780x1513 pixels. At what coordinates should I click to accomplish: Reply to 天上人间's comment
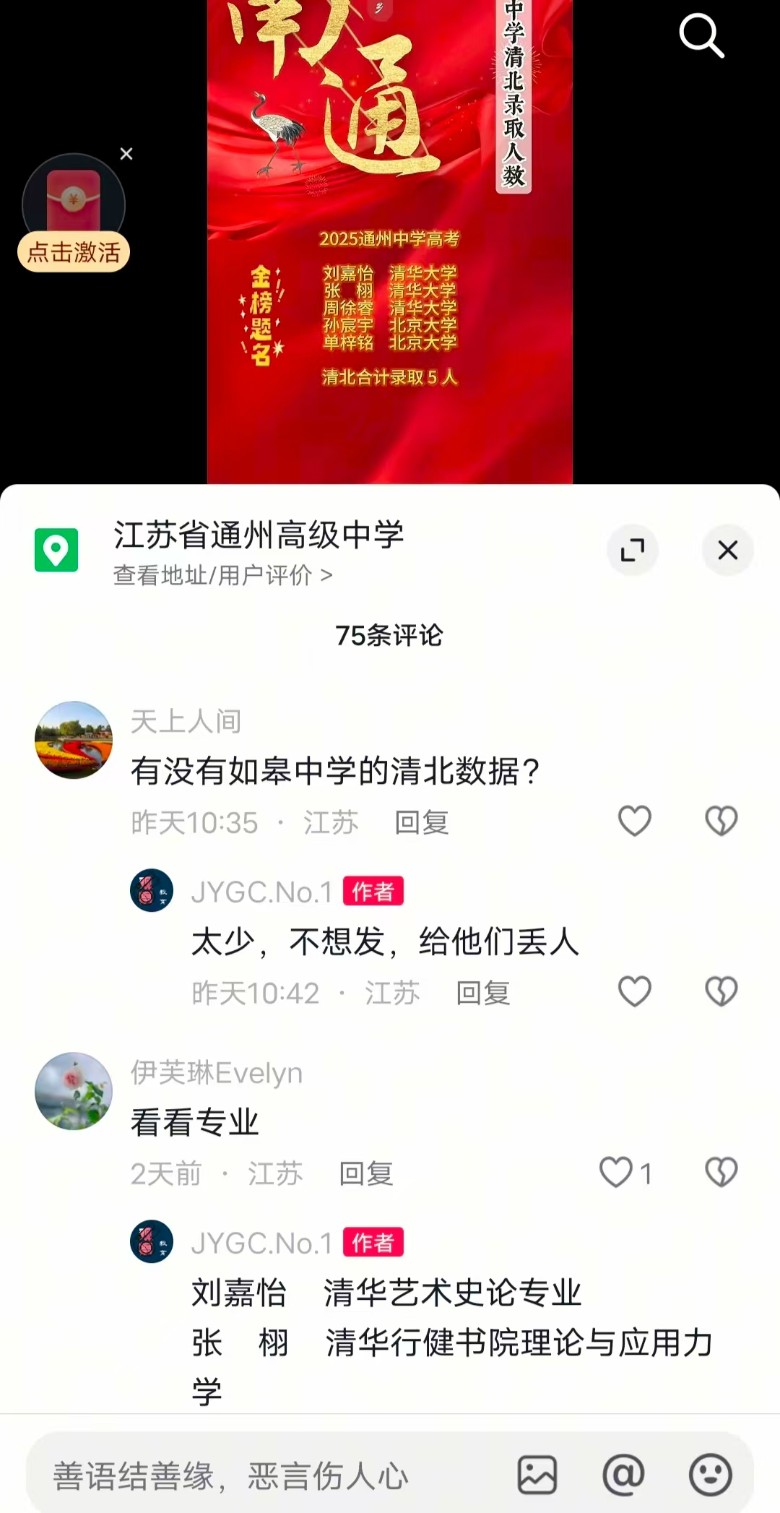pos(421,822)
